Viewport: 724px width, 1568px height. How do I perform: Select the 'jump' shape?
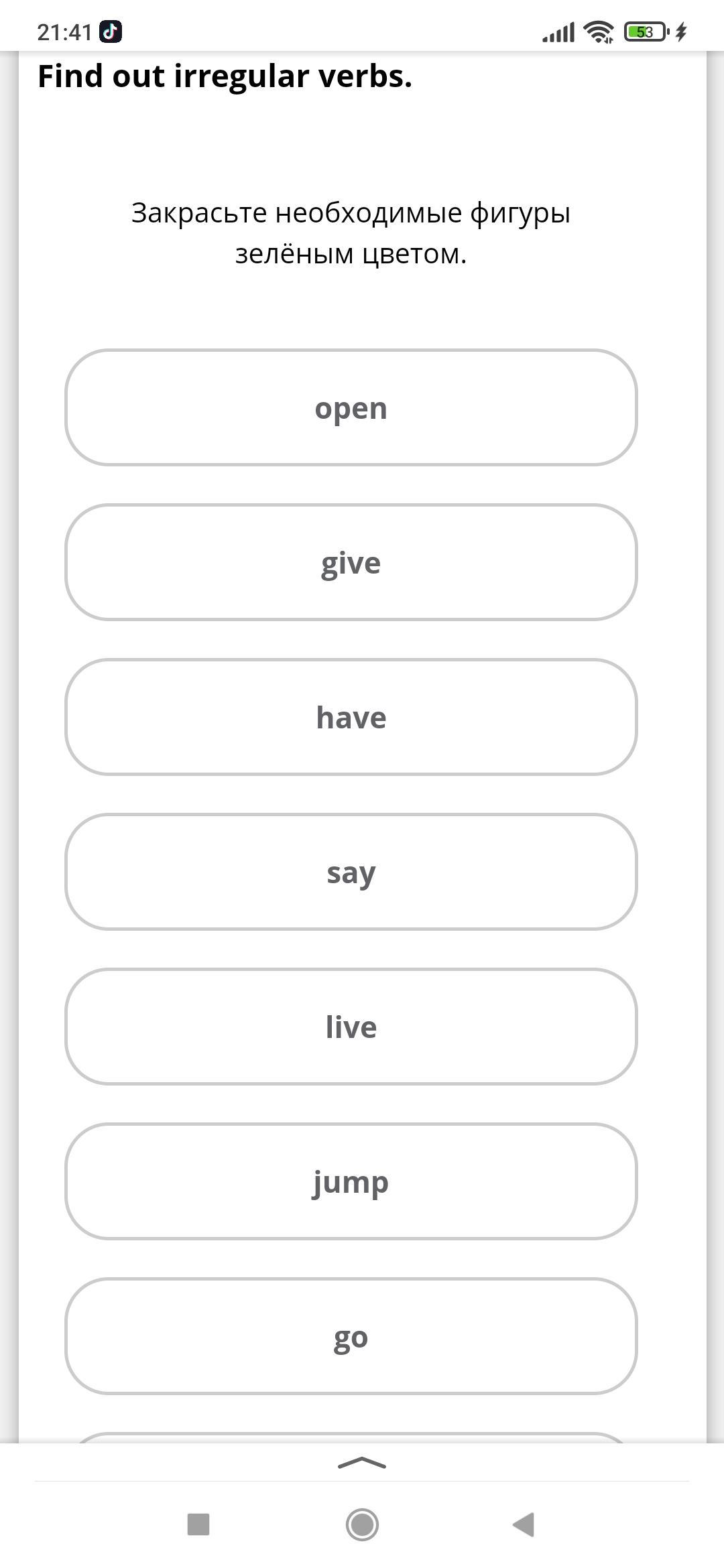click(x=351, y=1181)
